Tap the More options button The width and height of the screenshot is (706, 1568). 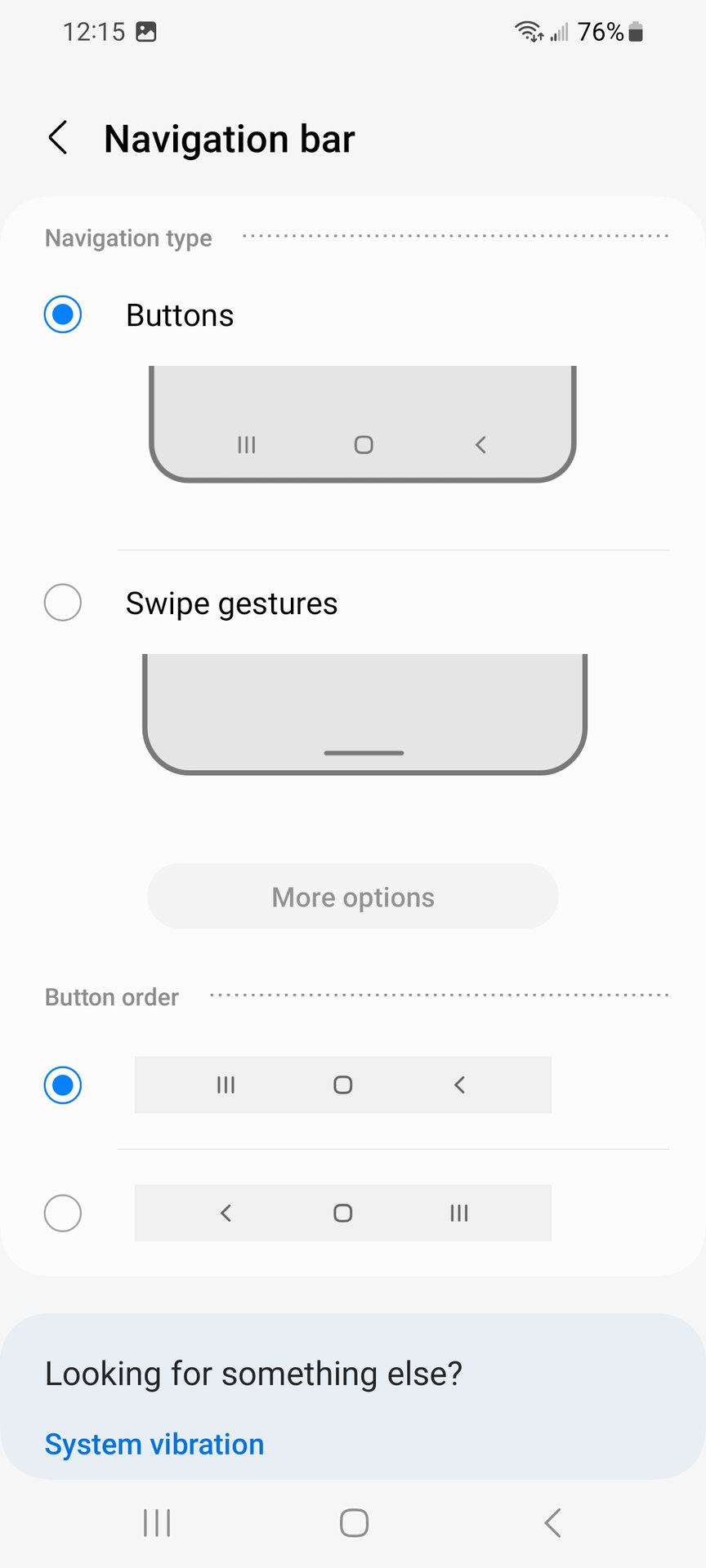point(353,897)
